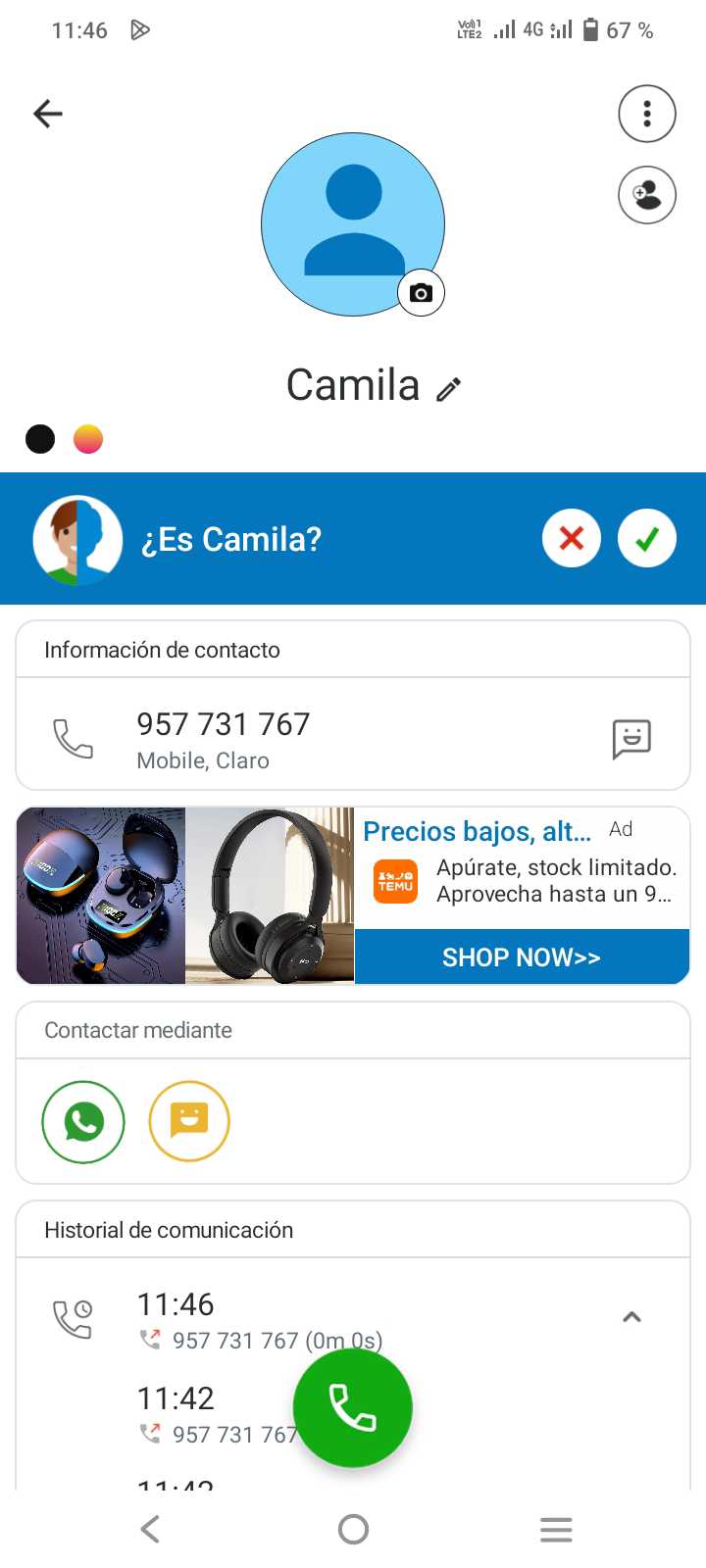This screenshot has height=1568, width=706.
Task: Edit the name Camila with pencil icon
Action: [x=448, y=389]
